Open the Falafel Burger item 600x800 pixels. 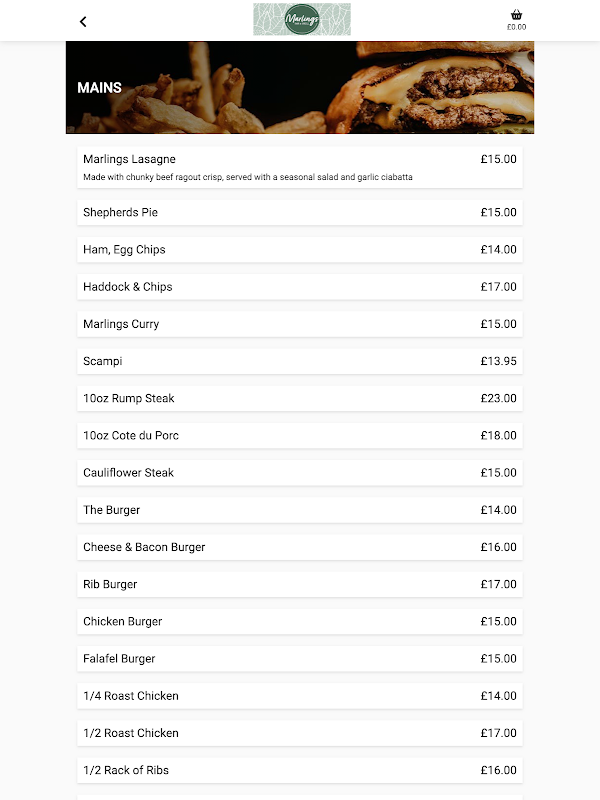point(300,659)
